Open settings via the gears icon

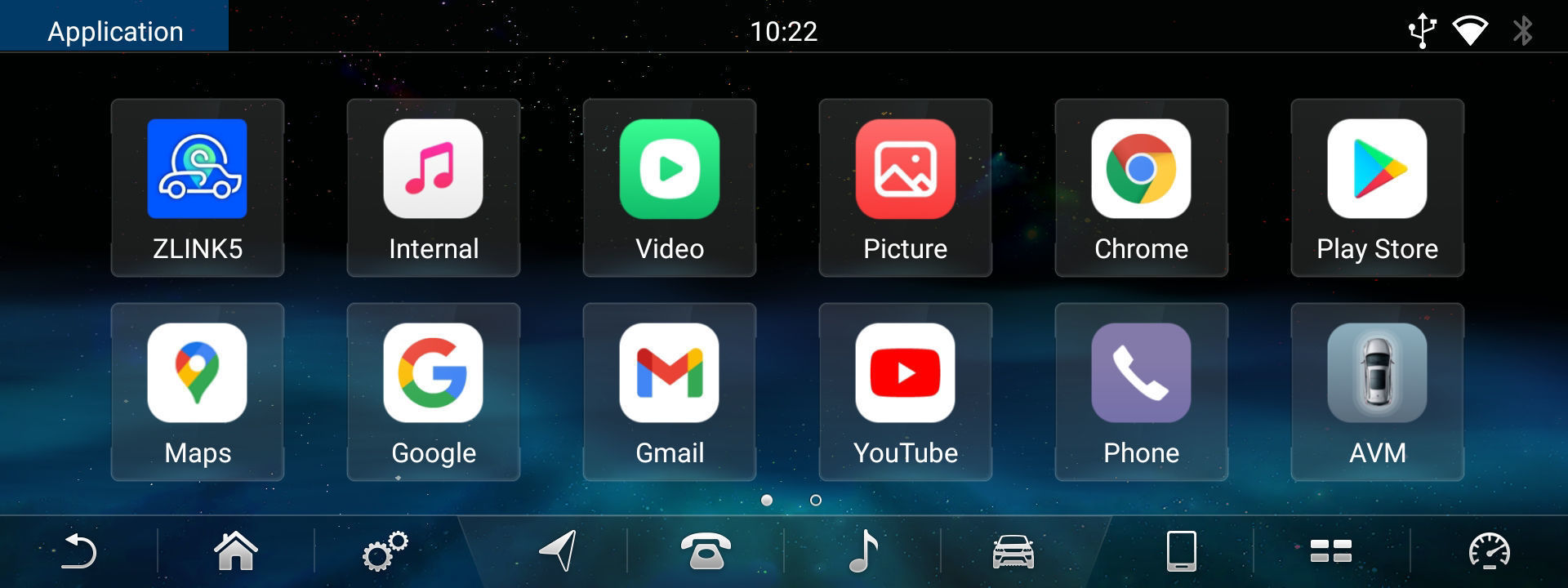385,551
